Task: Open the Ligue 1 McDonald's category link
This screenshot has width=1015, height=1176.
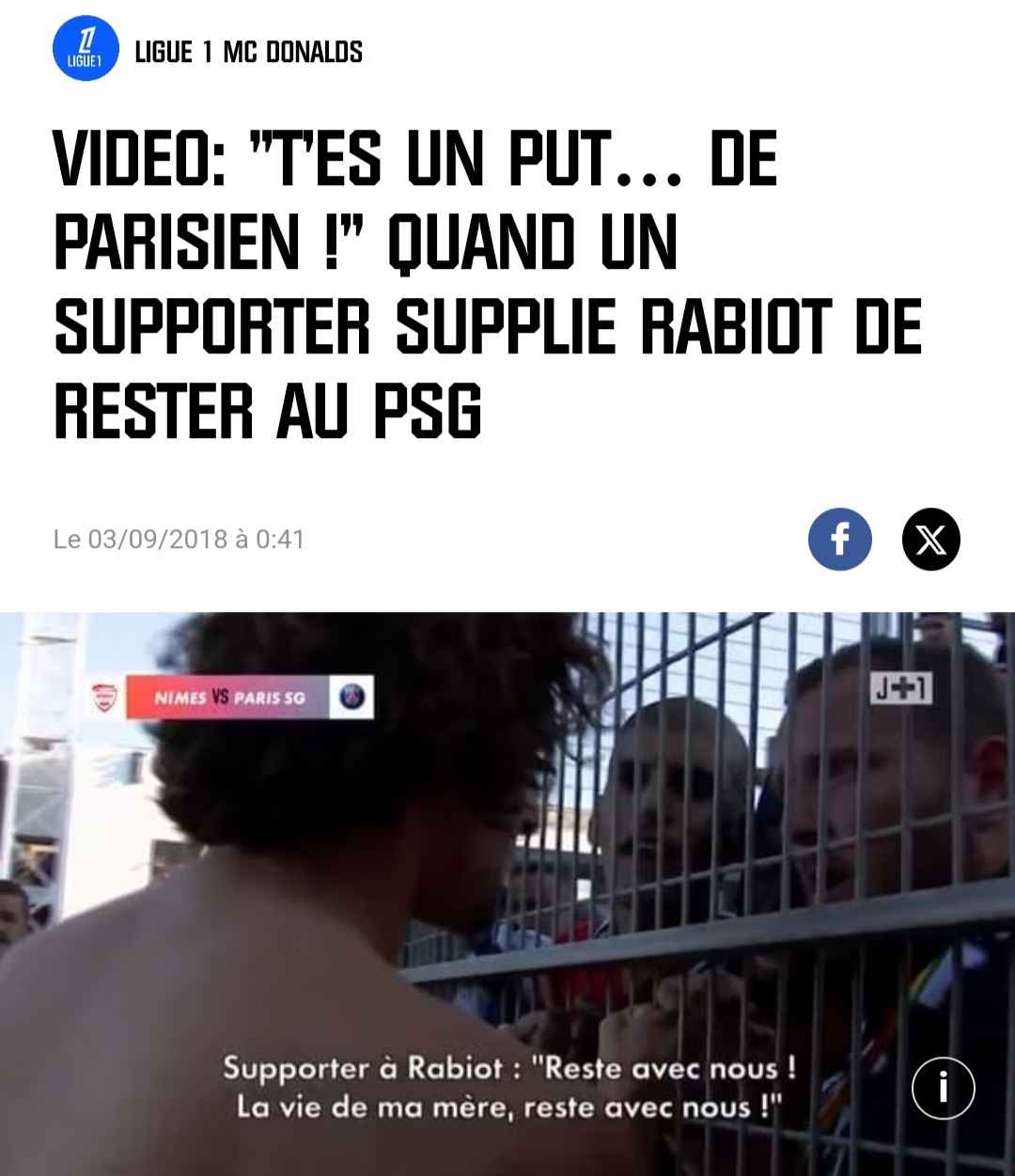Action: point(248,52)
